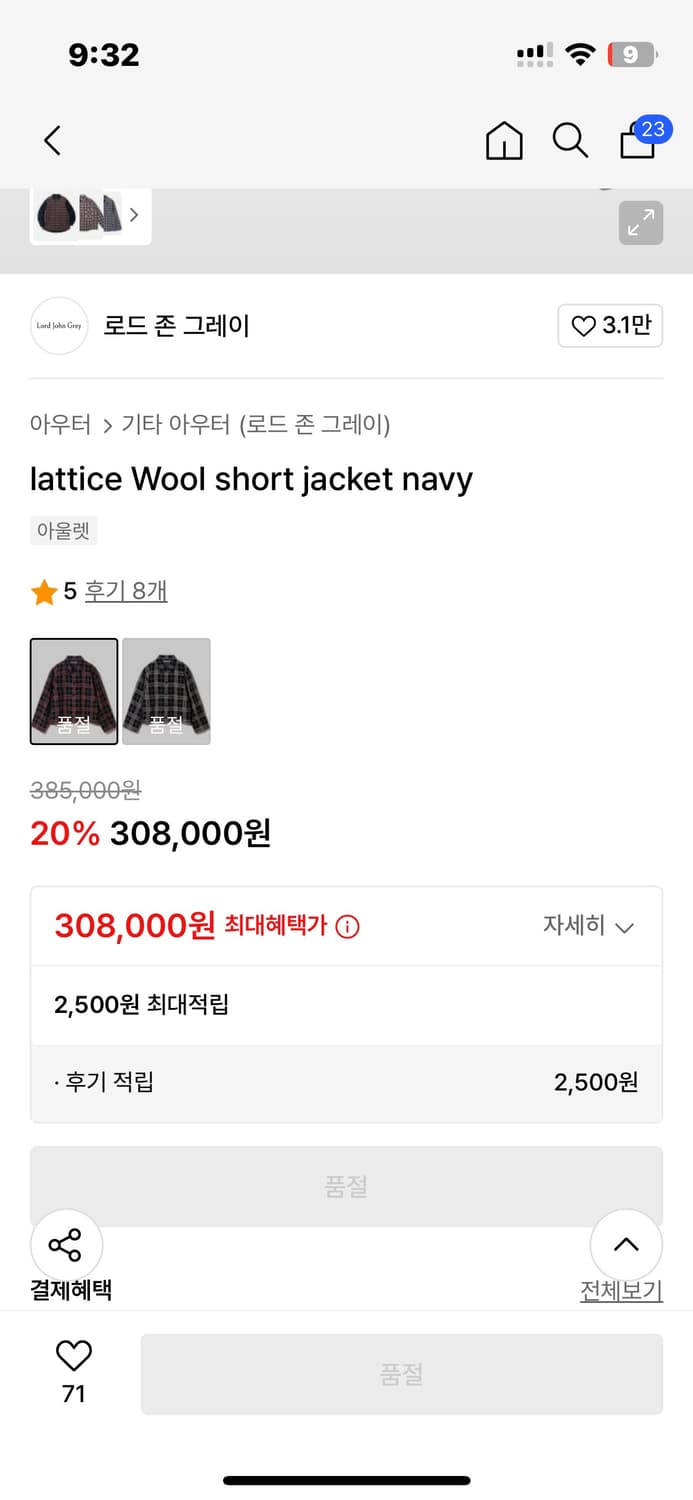
Task: Open the shopping bag with 23 items
Action: (638, 141)
